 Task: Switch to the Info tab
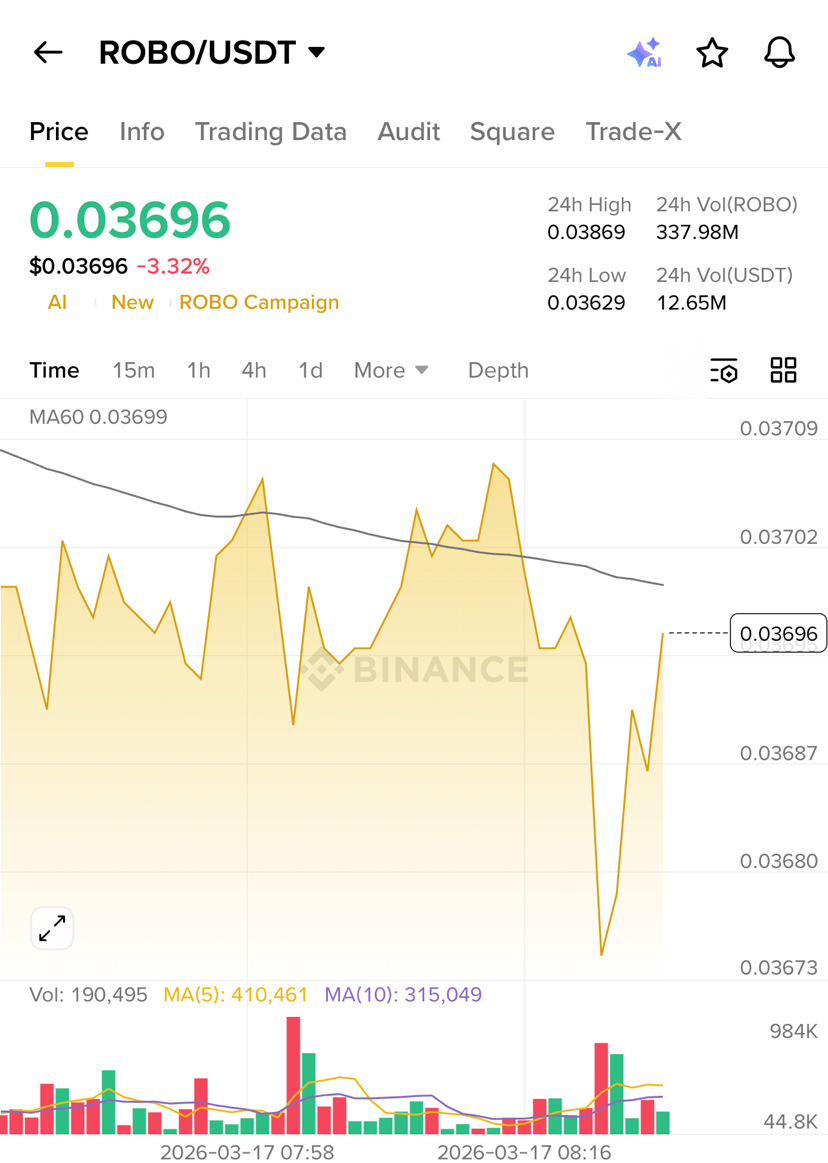coord(142,132)
